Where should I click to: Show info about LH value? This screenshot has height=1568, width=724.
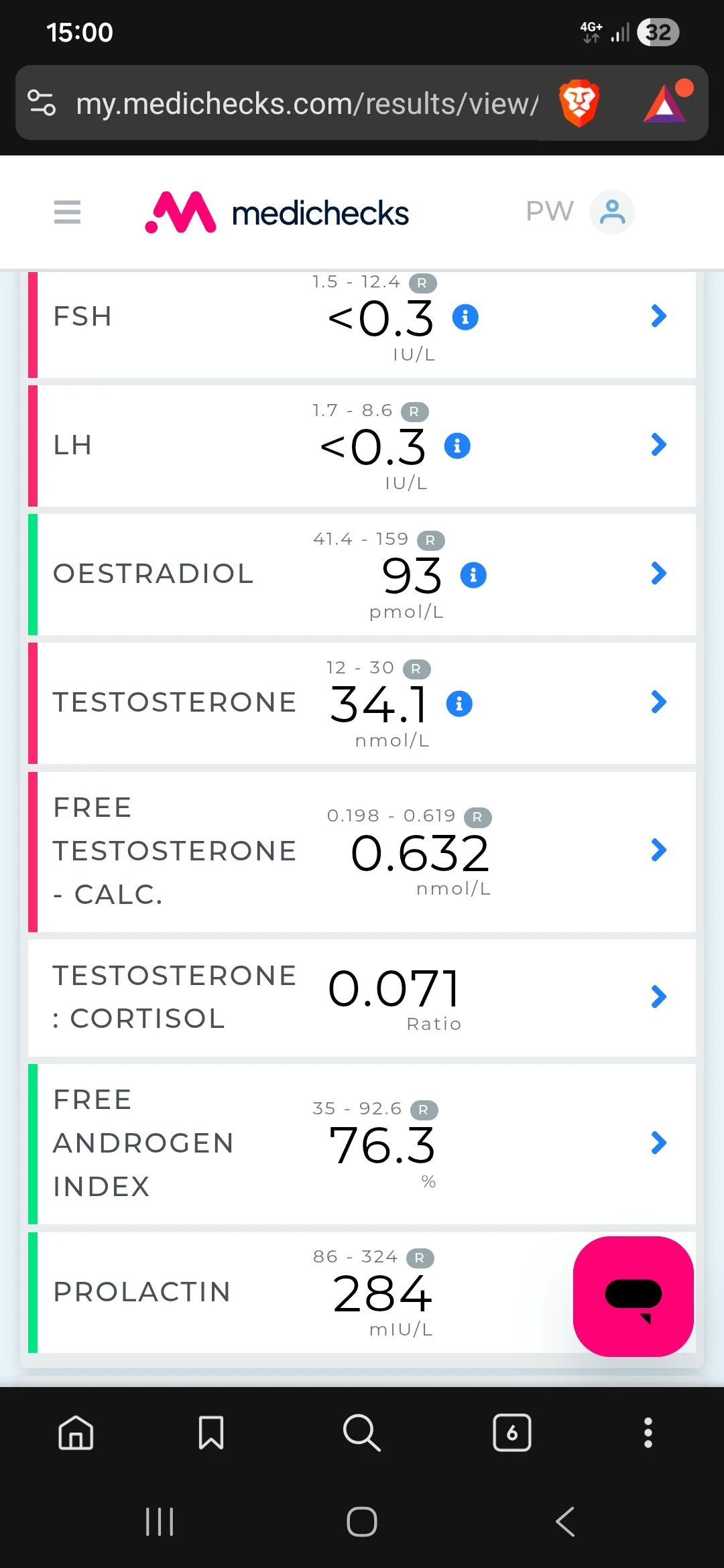pos(457,446)
